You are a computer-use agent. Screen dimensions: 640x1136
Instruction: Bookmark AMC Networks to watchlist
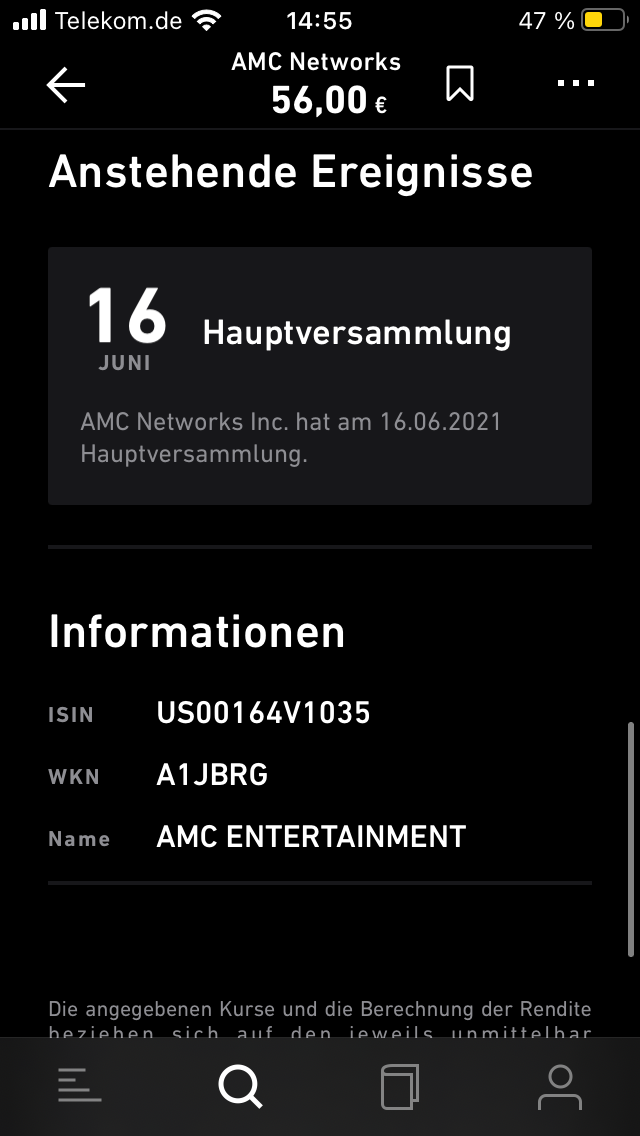[x=459, y=84]
